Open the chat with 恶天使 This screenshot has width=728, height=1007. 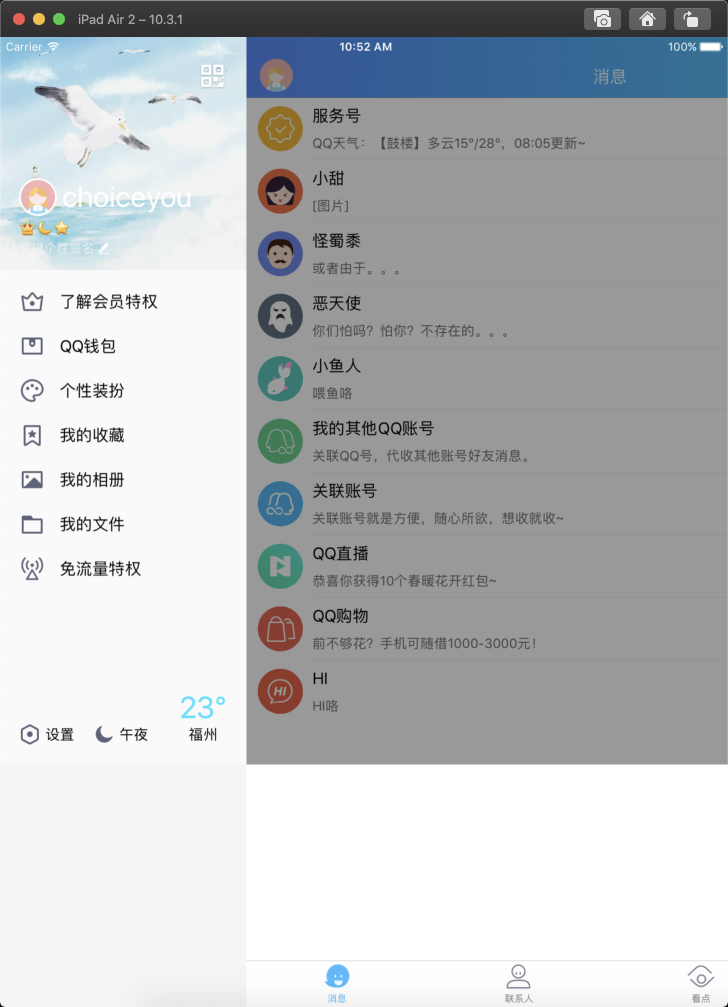[x=487, y=317]
